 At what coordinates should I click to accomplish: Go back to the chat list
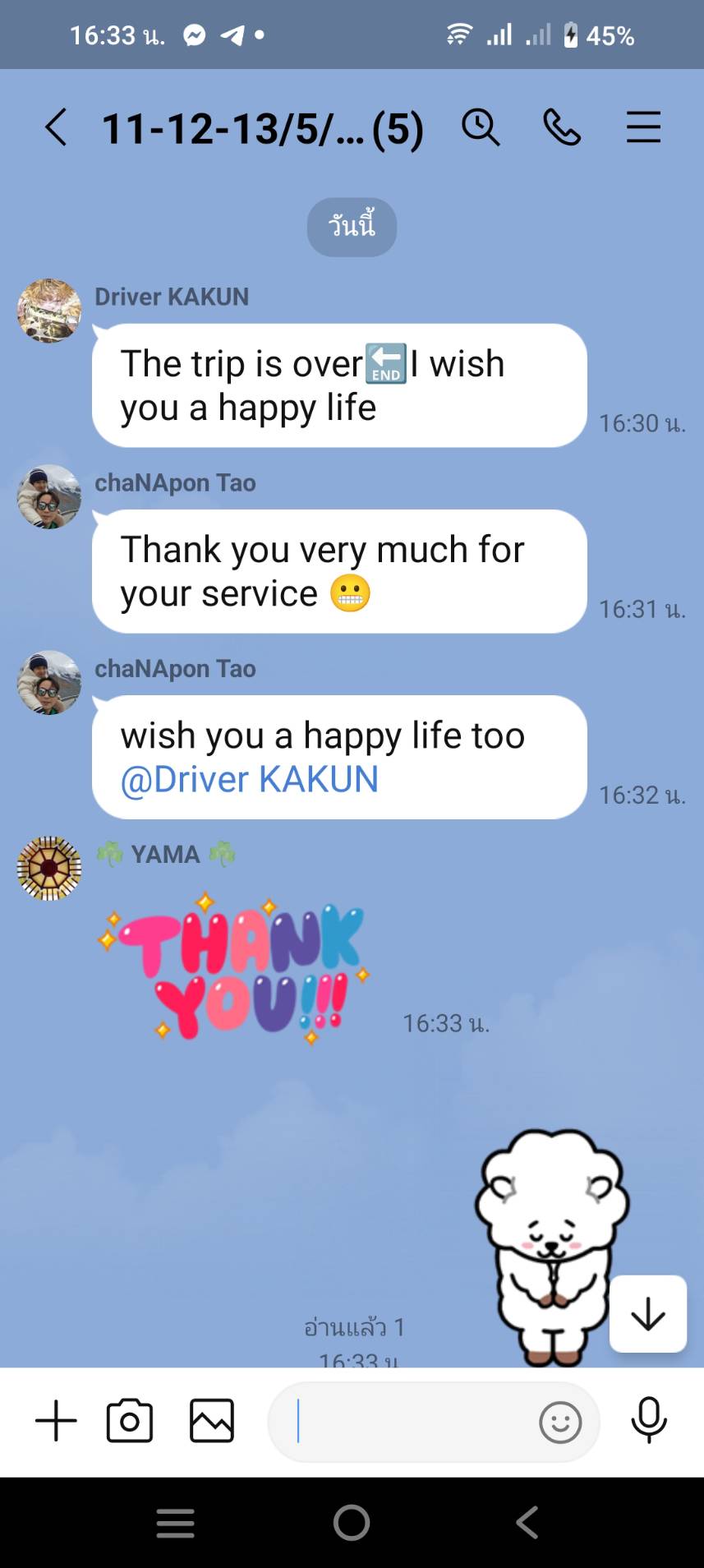[56, 128]
